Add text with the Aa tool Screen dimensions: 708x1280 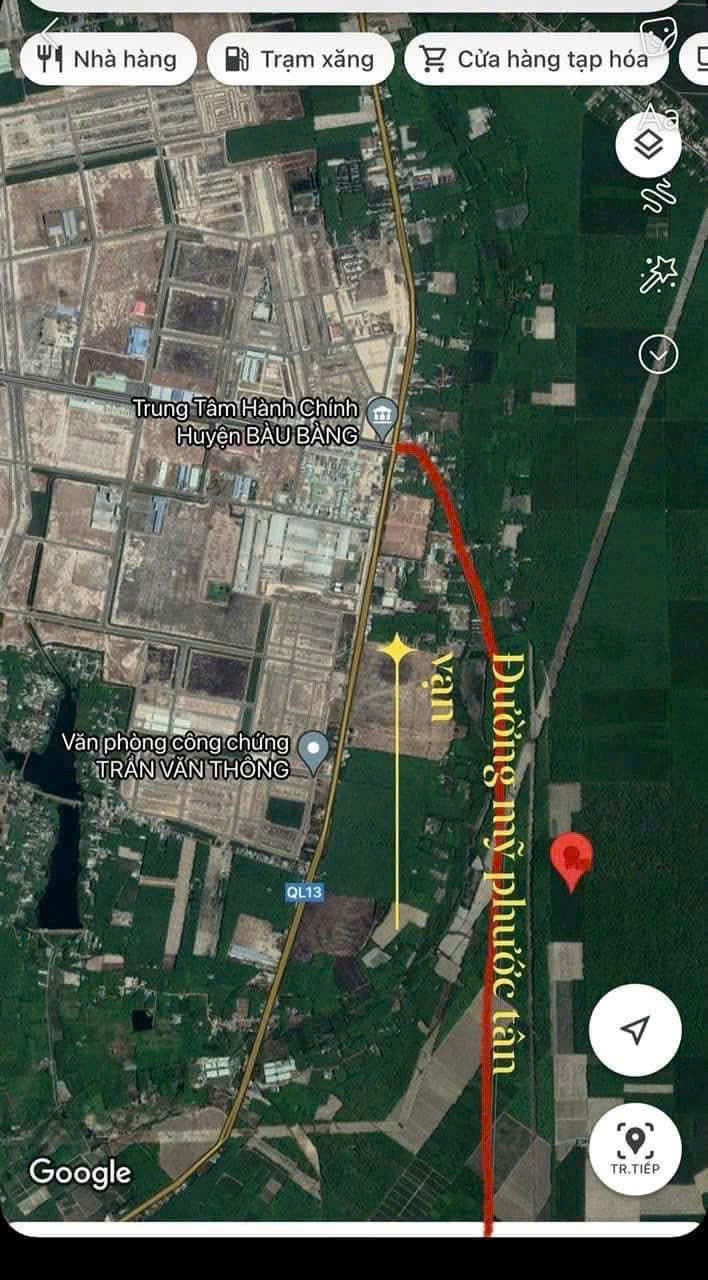[659, 118]
